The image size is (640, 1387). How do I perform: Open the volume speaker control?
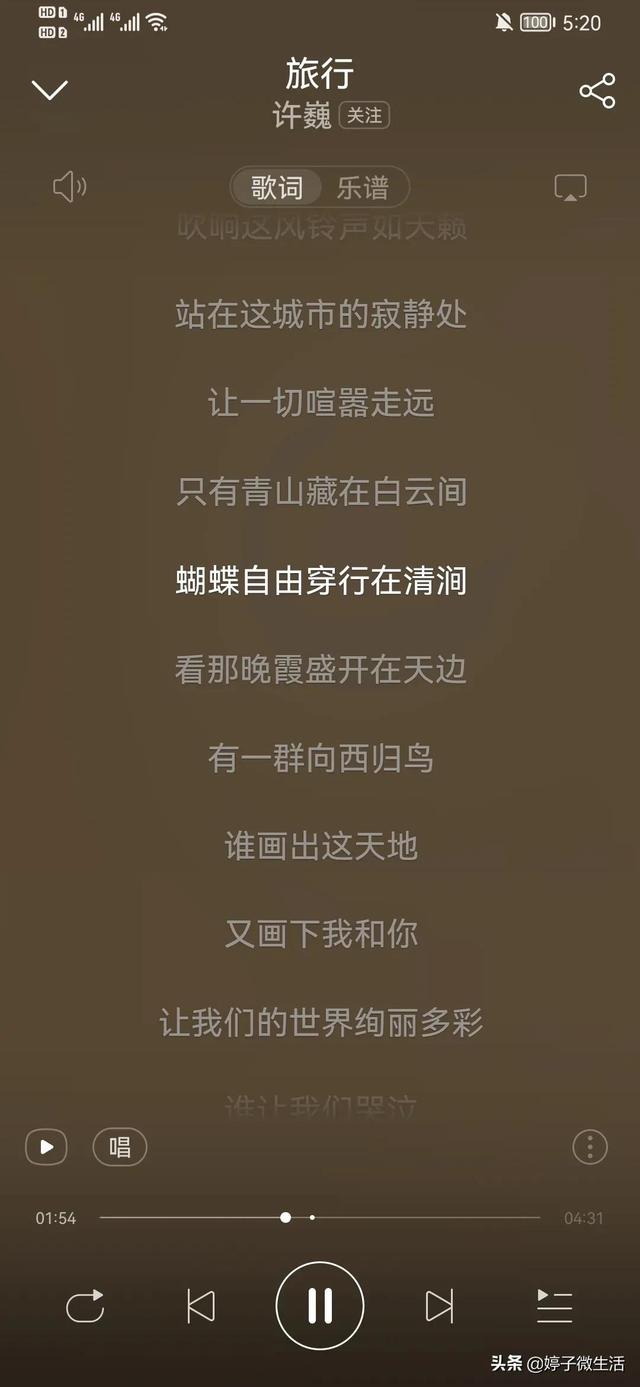[69, 186]
